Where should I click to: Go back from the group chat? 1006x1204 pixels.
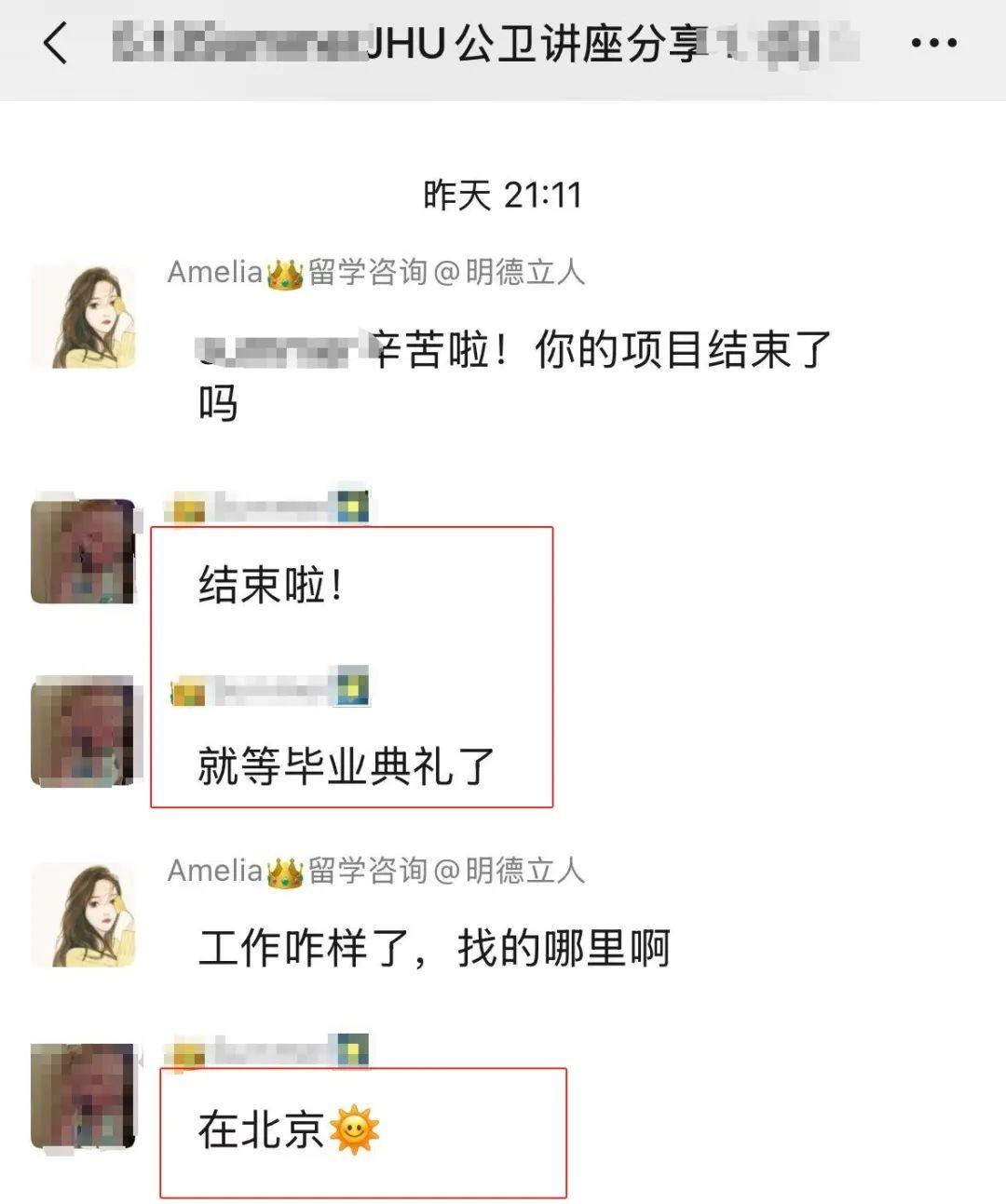(56, 44)
